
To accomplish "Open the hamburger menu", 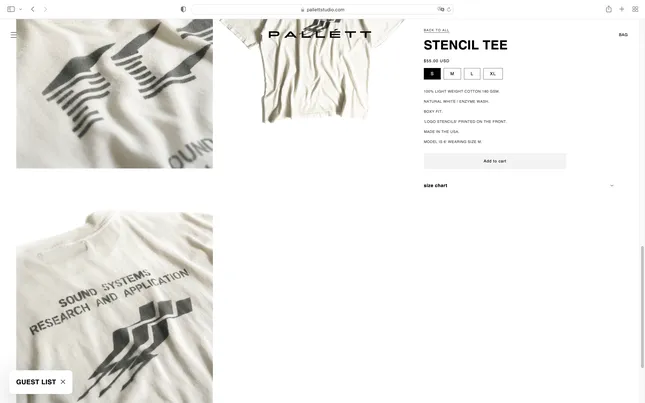I will tap(14, 34).
